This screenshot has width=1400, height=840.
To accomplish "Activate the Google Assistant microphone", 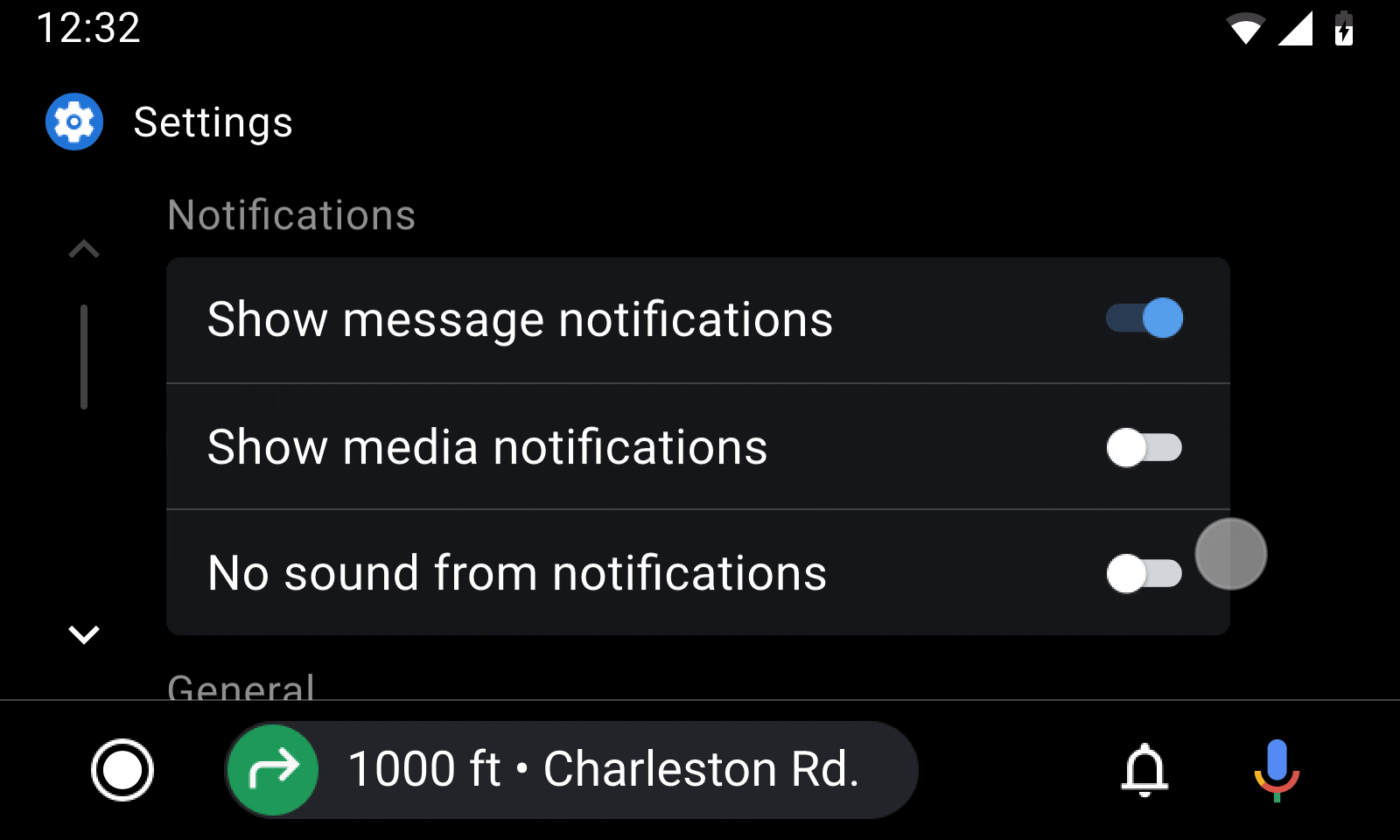I will 1277,770.
